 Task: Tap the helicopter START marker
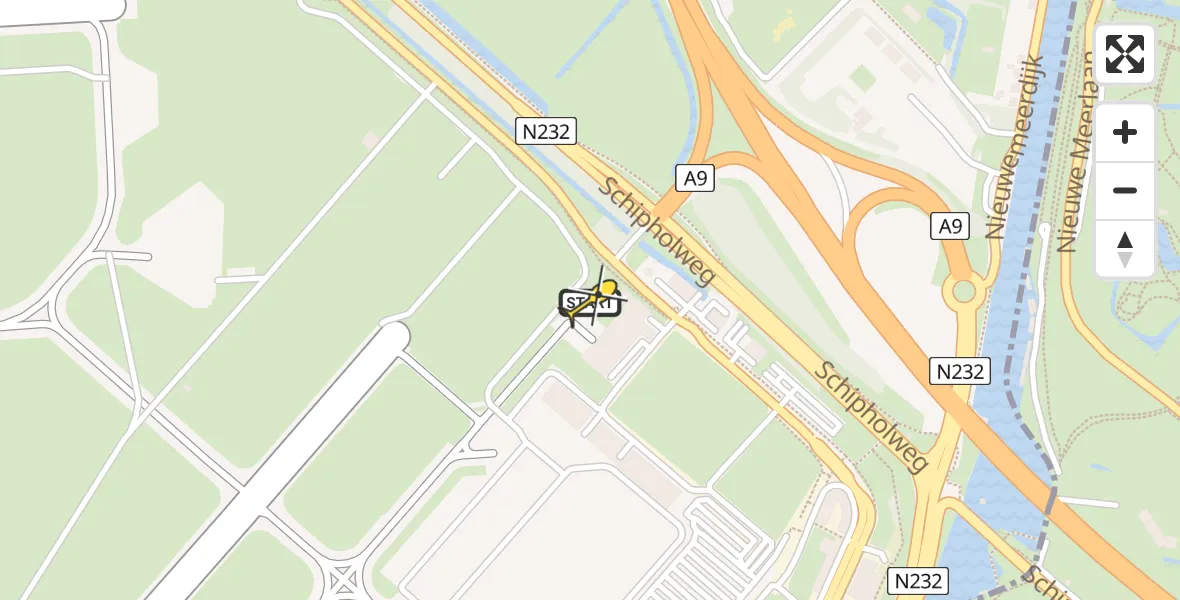592,301
